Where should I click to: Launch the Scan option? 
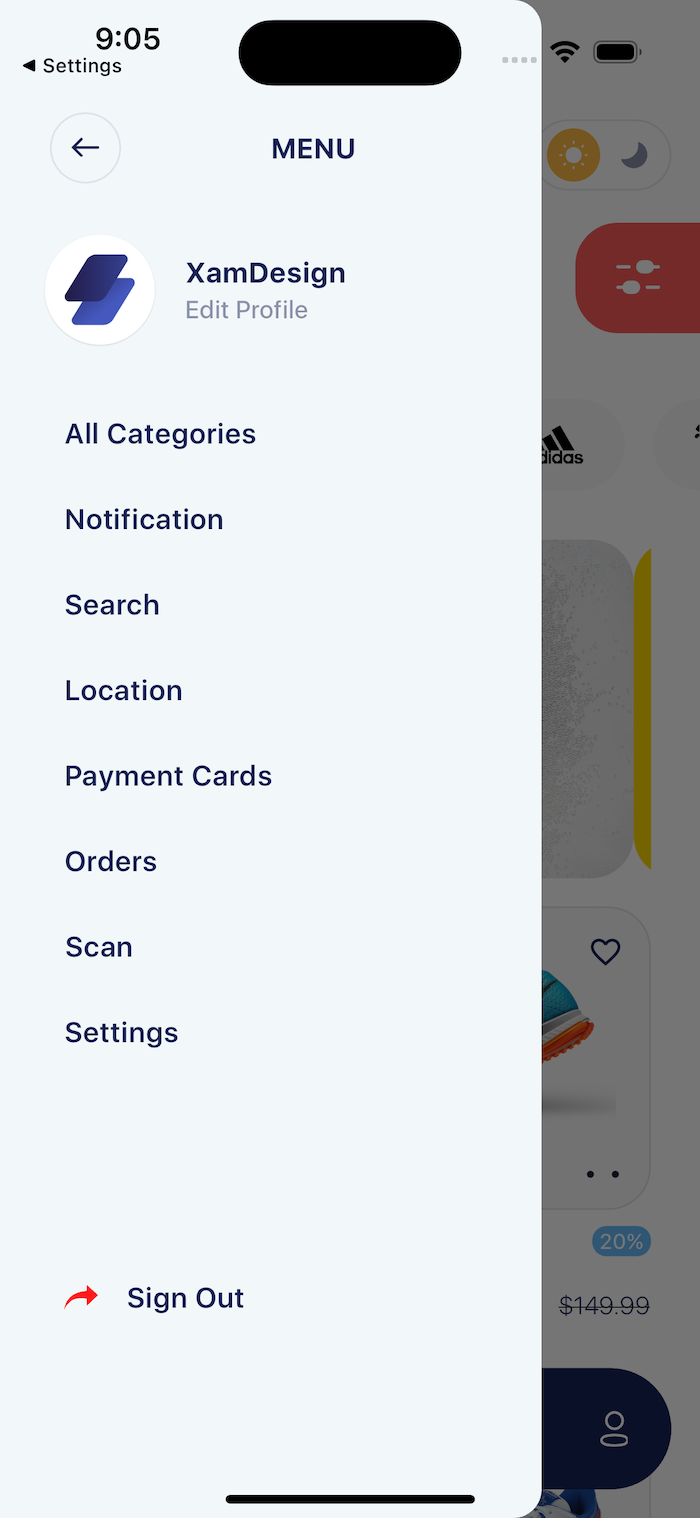99,947
